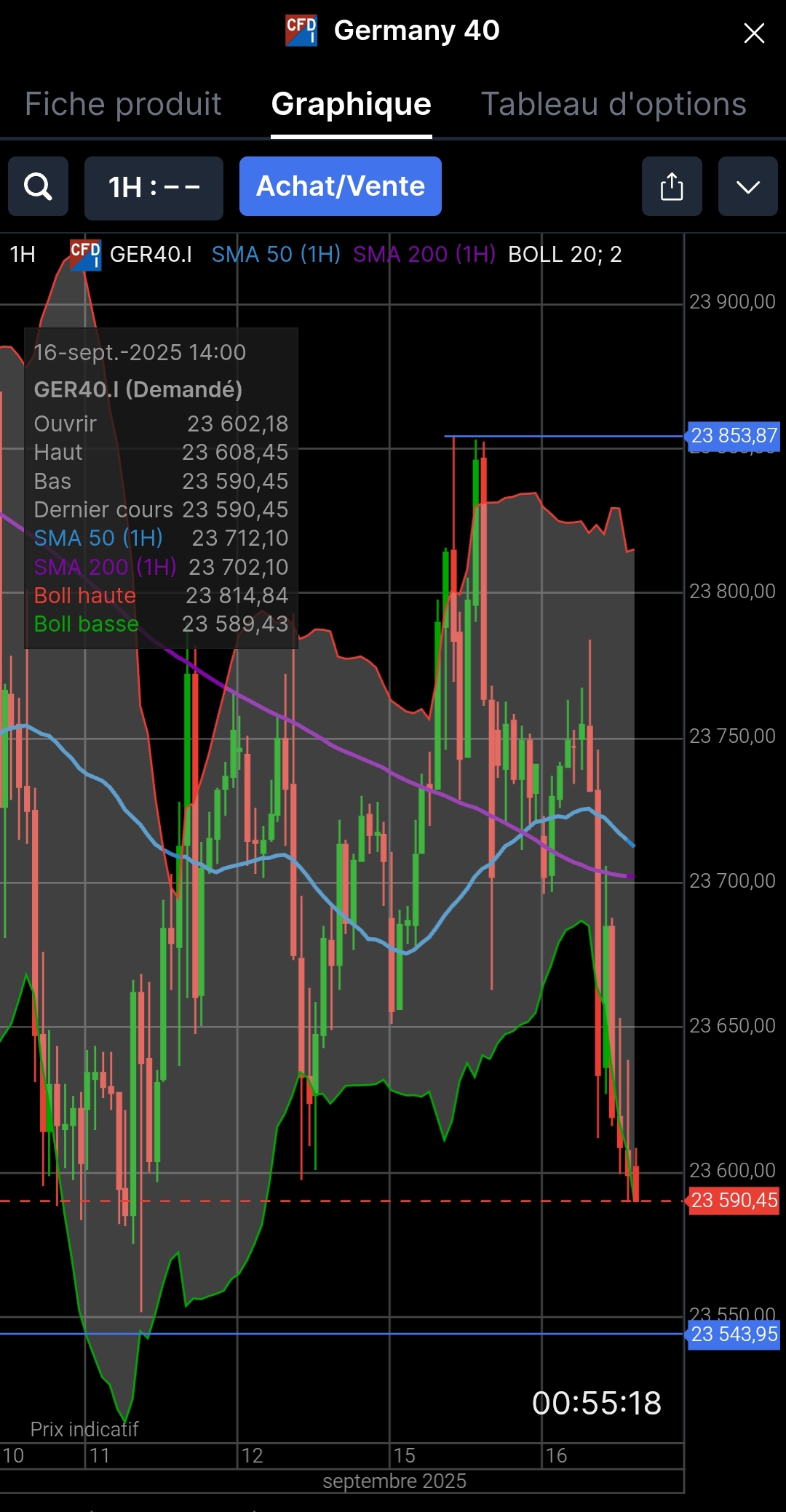Share the chart

[672, 187]
